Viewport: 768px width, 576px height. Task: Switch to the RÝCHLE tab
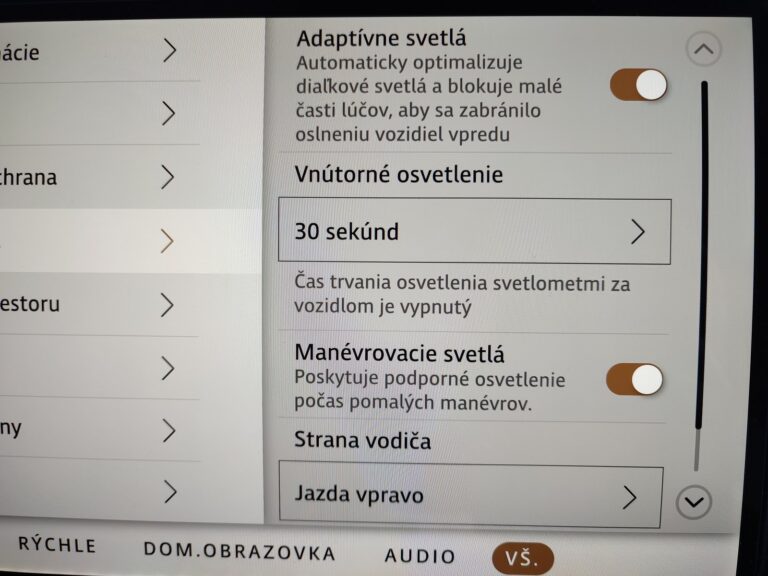57,546
